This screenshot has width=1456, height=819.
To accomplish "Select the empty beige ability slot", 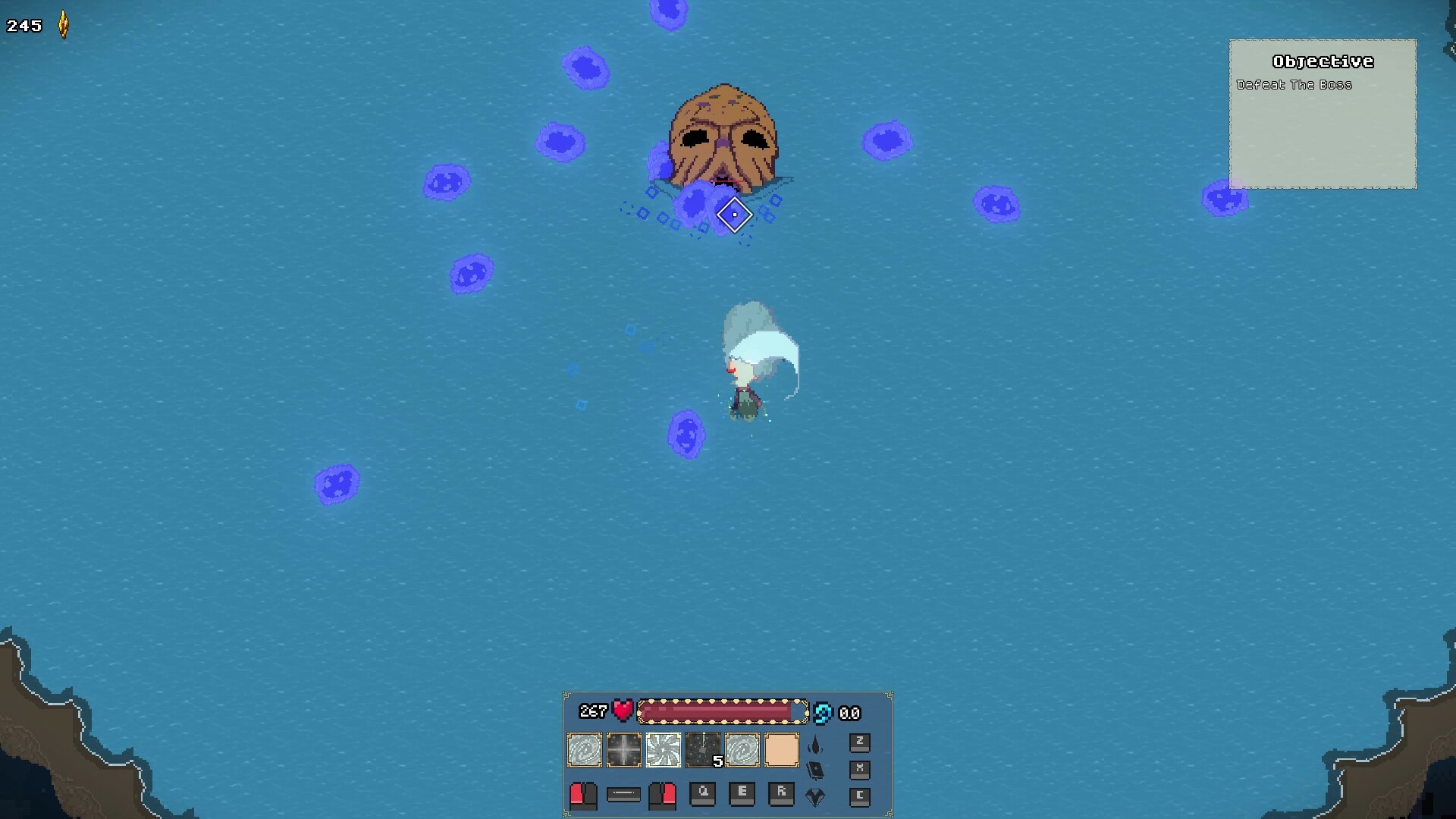I will point(782,750).
